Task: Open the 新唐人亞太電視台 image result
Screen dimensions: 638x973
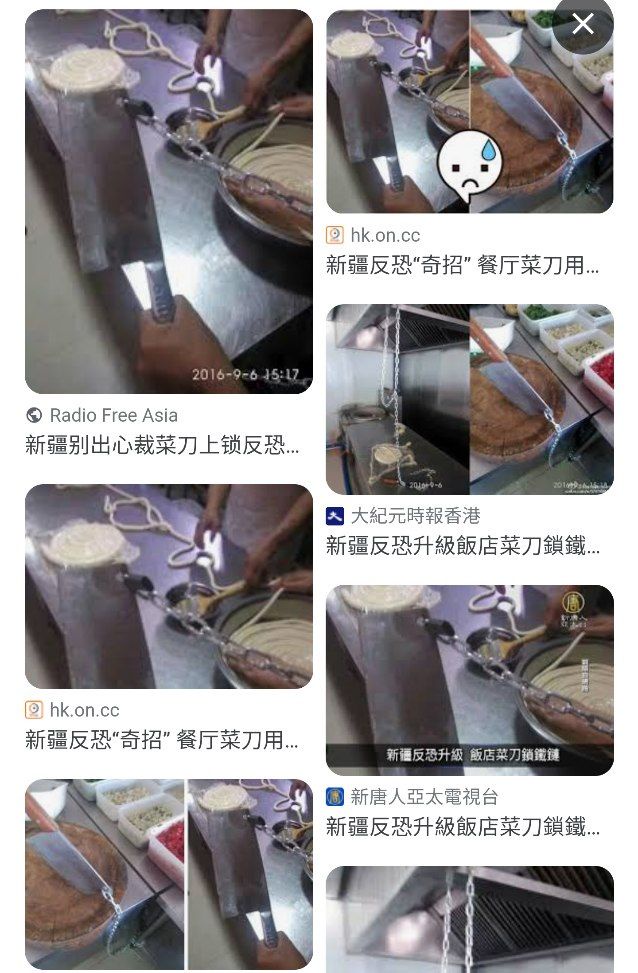Action: click(469, 680)
